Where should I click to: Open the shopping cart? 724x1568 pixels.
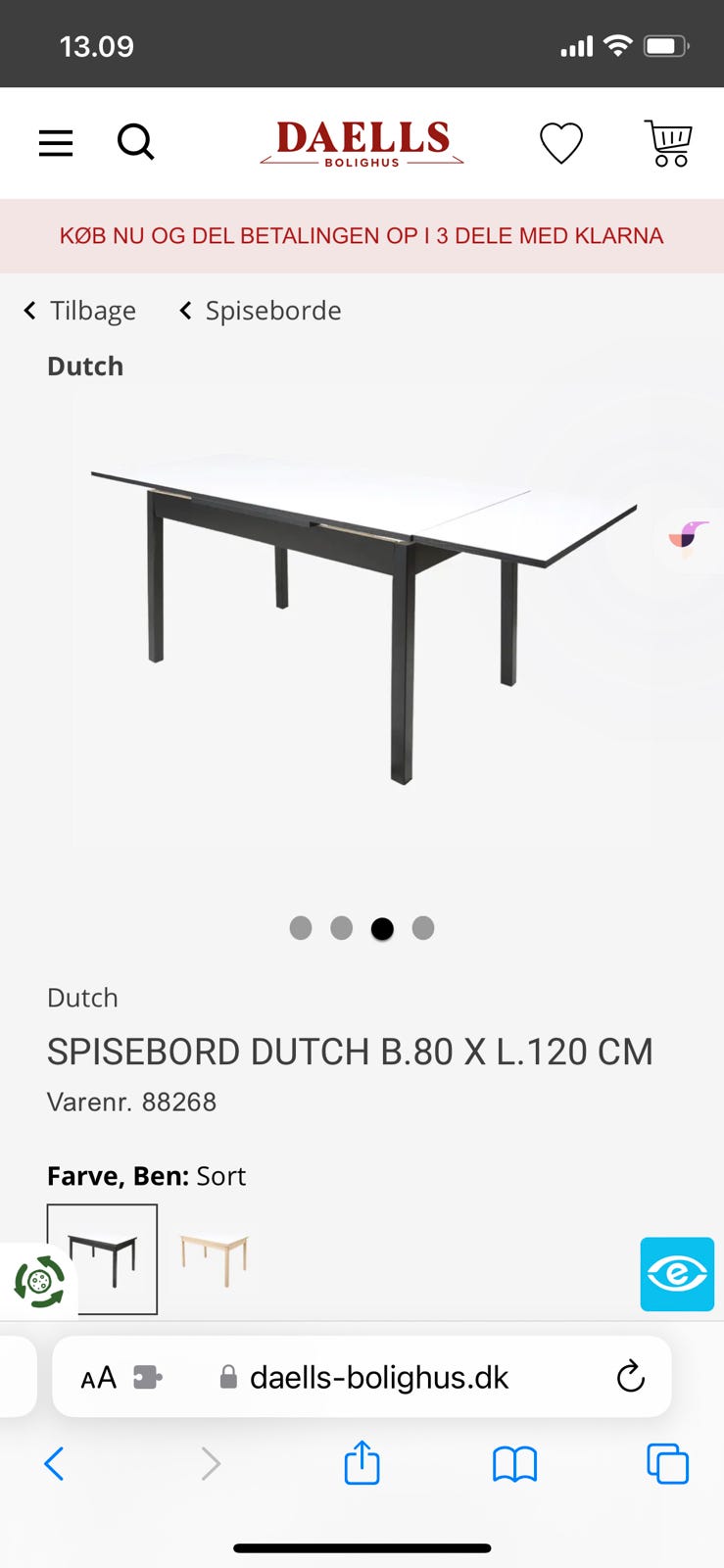tap(668, 143)
